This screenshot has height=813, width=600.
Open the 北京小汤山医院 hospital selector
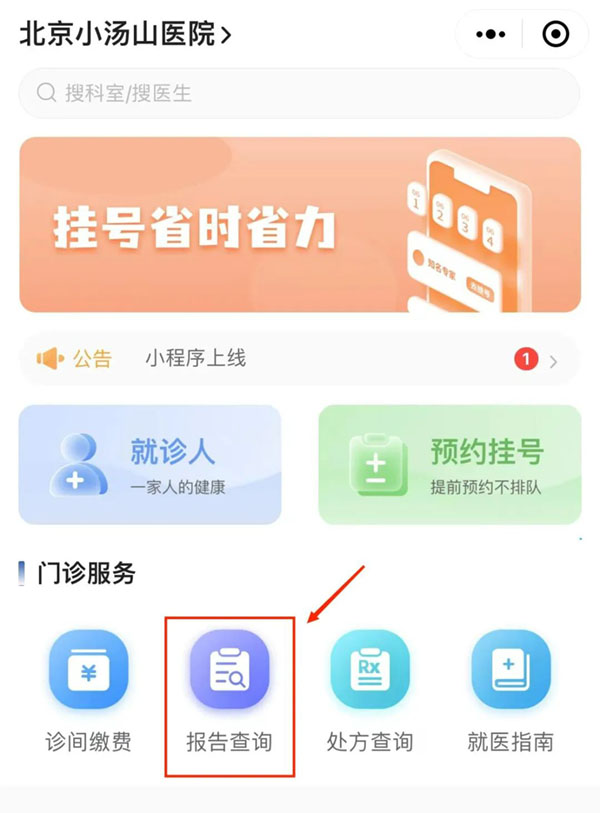point(125,35)
